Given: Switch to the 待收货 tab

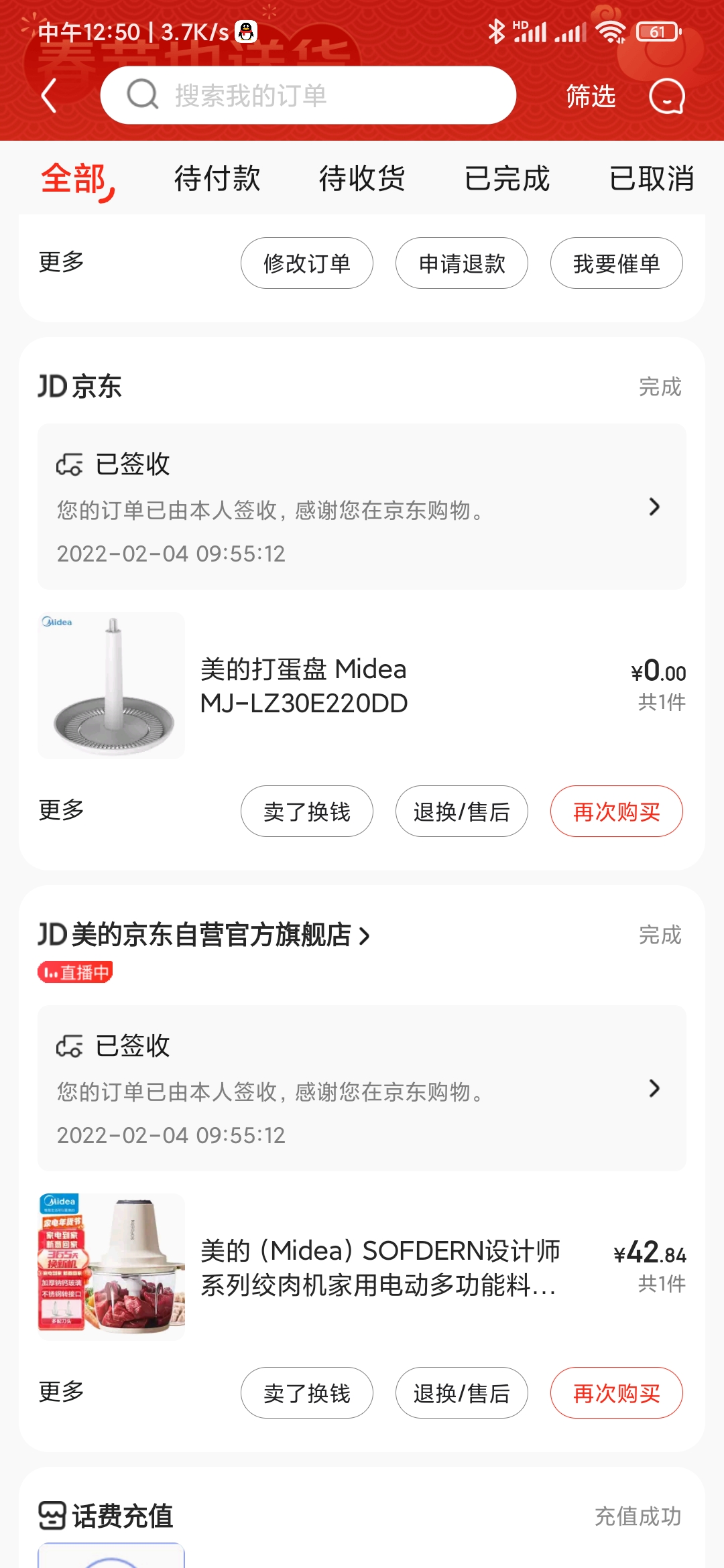Looking at the screenshot, I should click(362, 178).
